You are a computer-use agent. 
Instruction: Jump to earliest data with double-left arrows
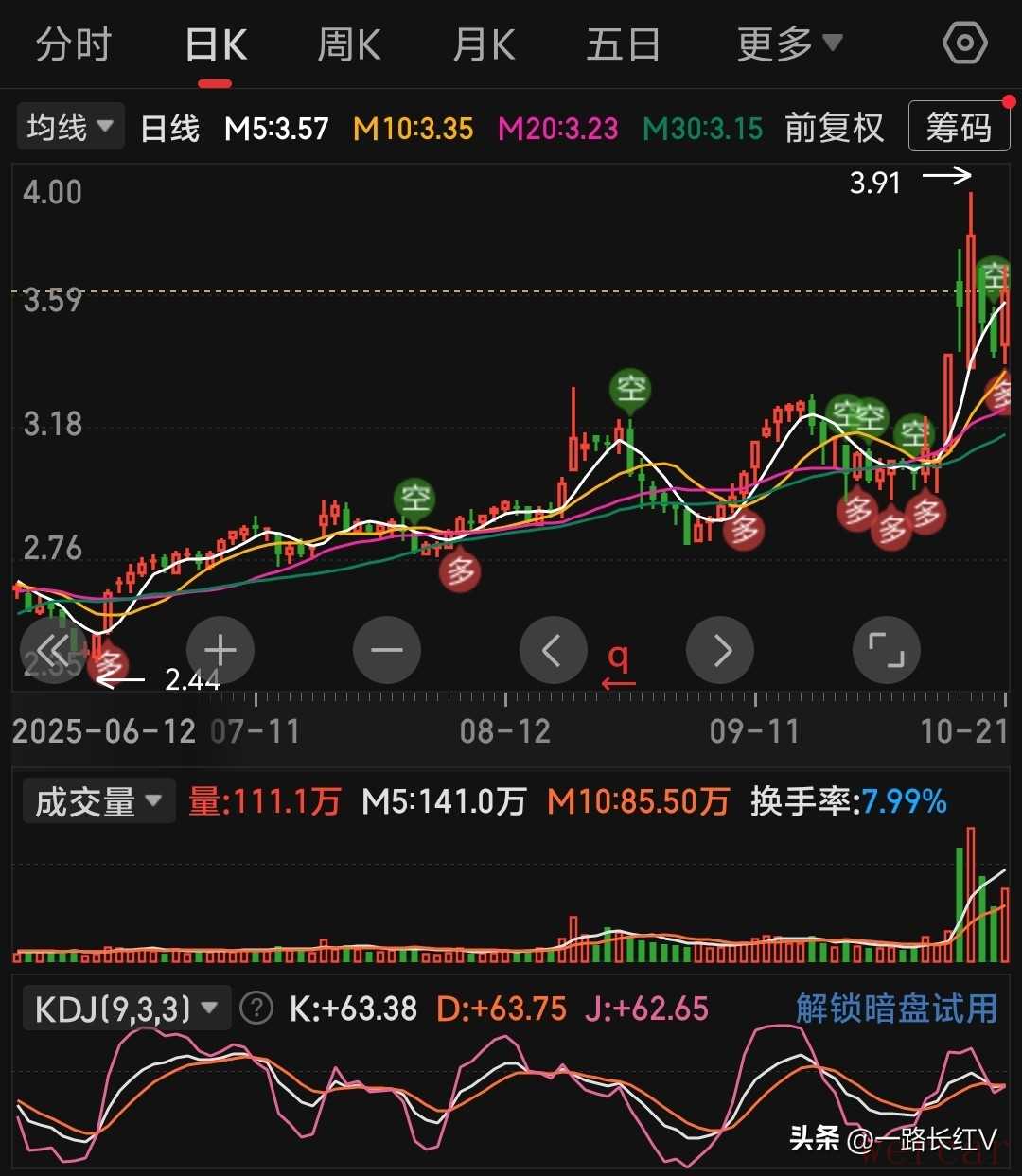(x=53, y=650)
